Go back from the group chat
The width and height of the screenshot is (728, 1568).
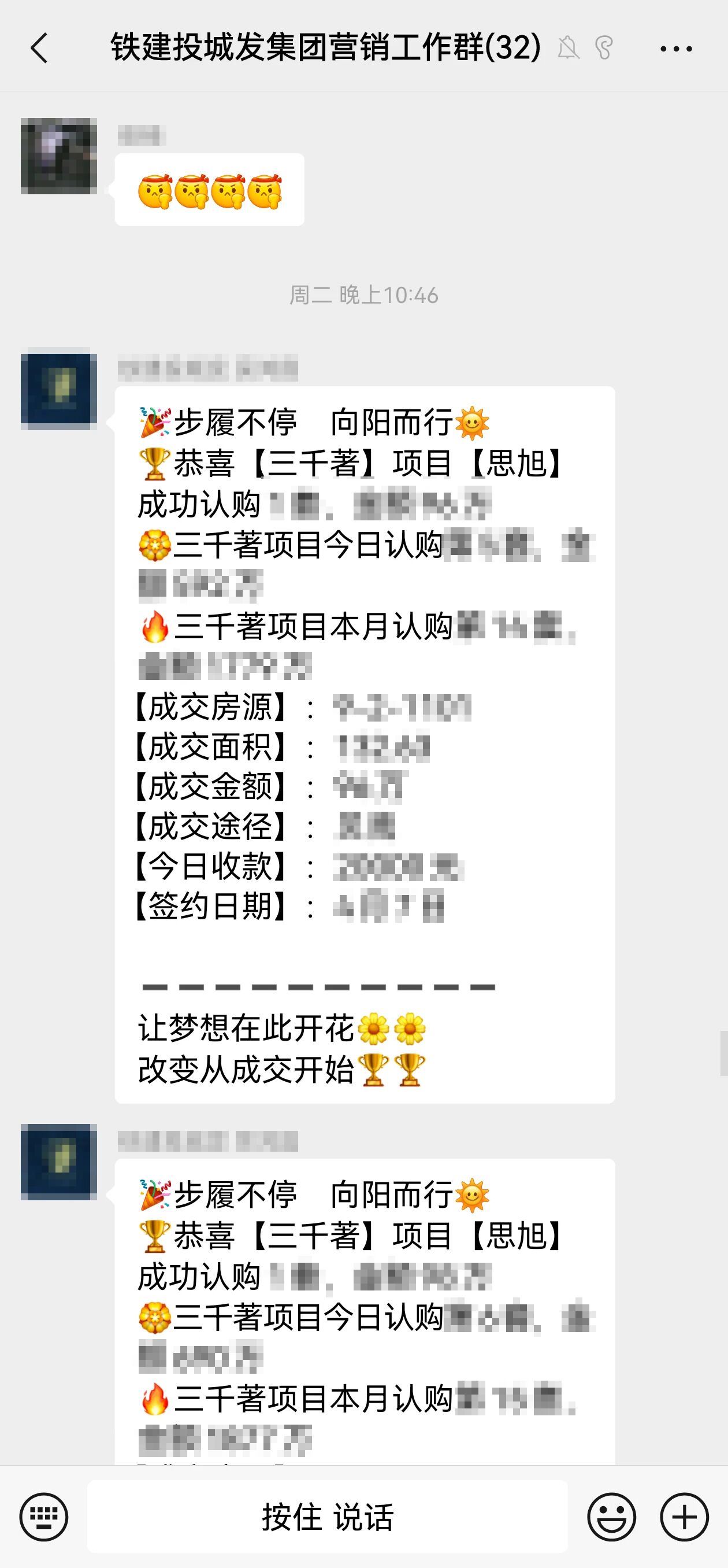(x=39, y=48)
